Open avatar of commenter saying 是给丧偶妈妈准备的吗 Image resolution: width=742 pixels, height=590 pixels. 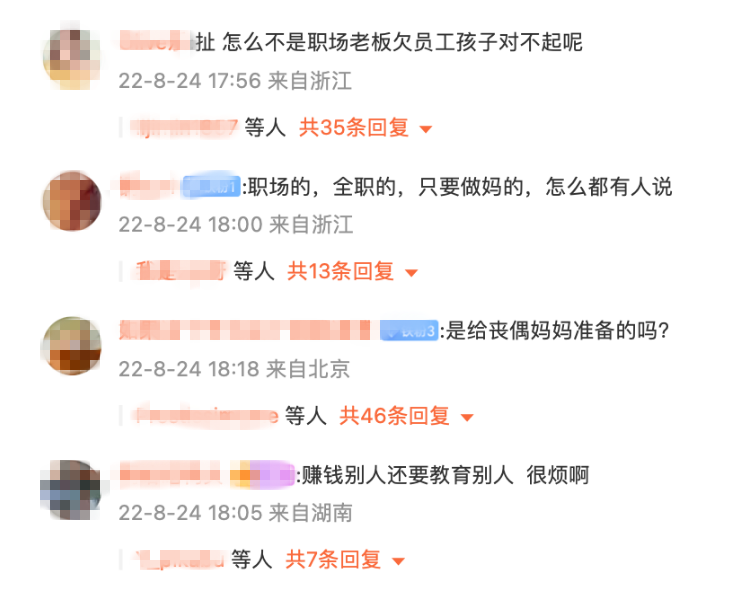[x=71, y=345]
